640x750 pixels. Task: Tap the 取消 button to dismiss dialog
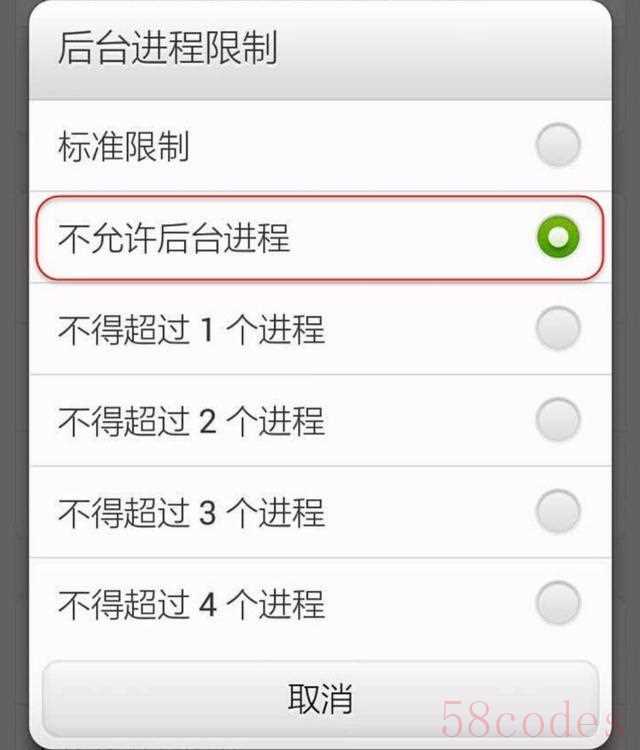pyautogui.click(x=320, y=698)
